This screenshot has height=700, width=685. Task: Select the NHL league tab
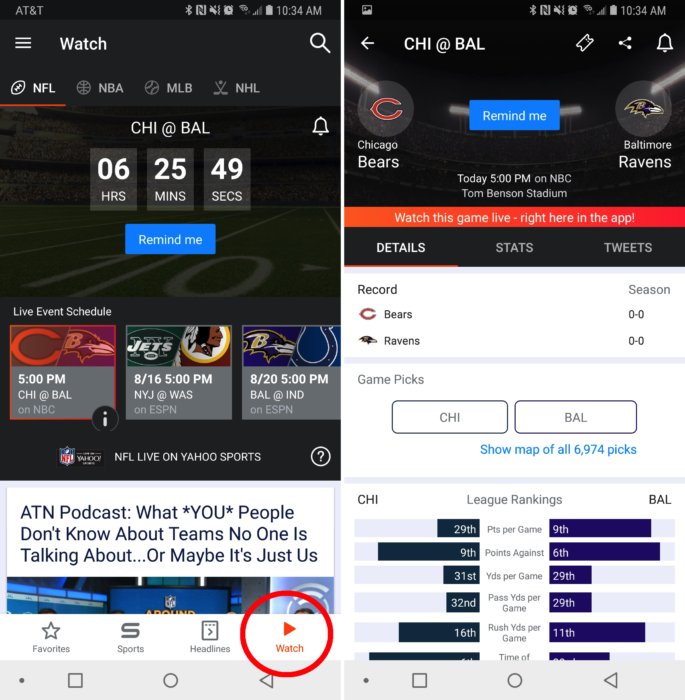coord(237,88)
